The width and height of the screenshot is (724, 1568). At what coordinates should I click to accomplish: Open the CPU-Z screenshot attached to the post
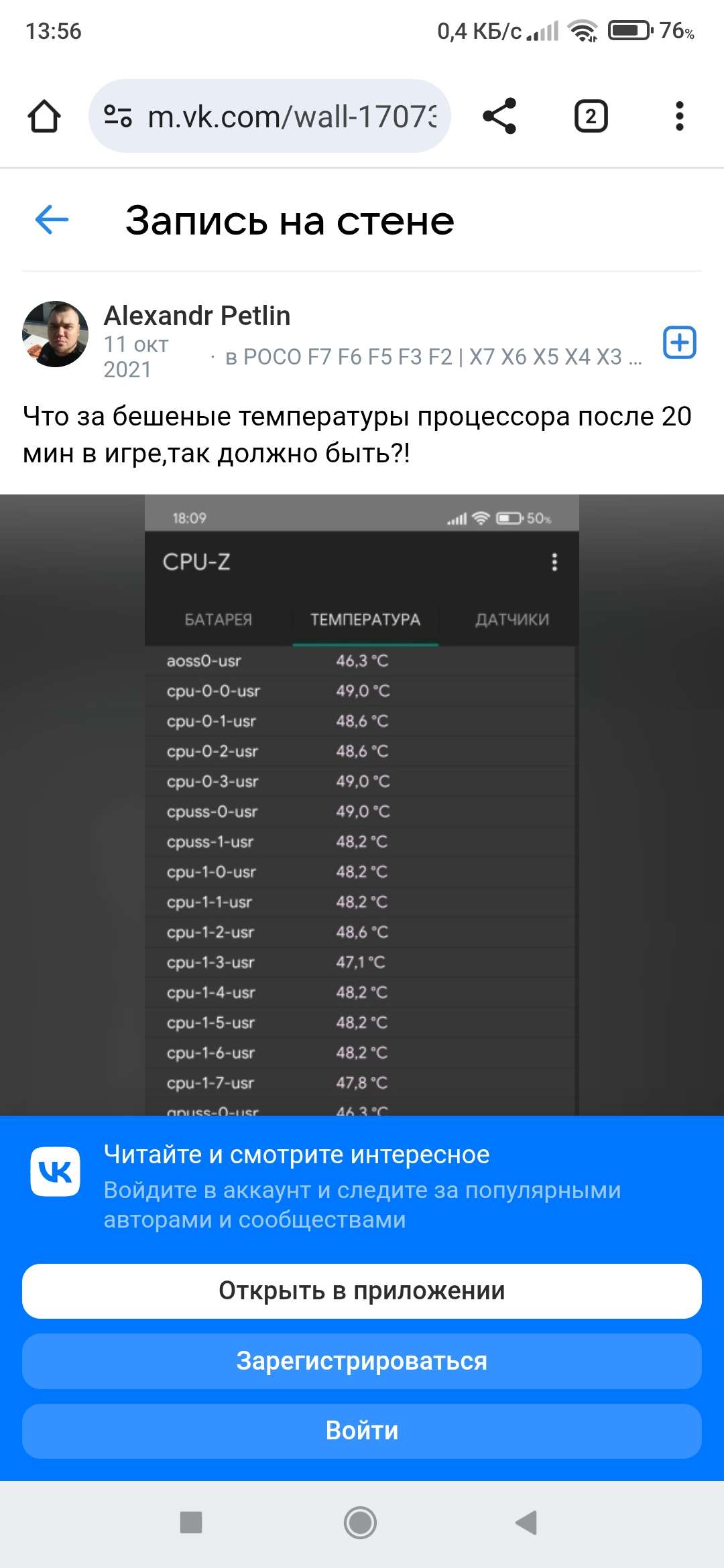point(362,804)
